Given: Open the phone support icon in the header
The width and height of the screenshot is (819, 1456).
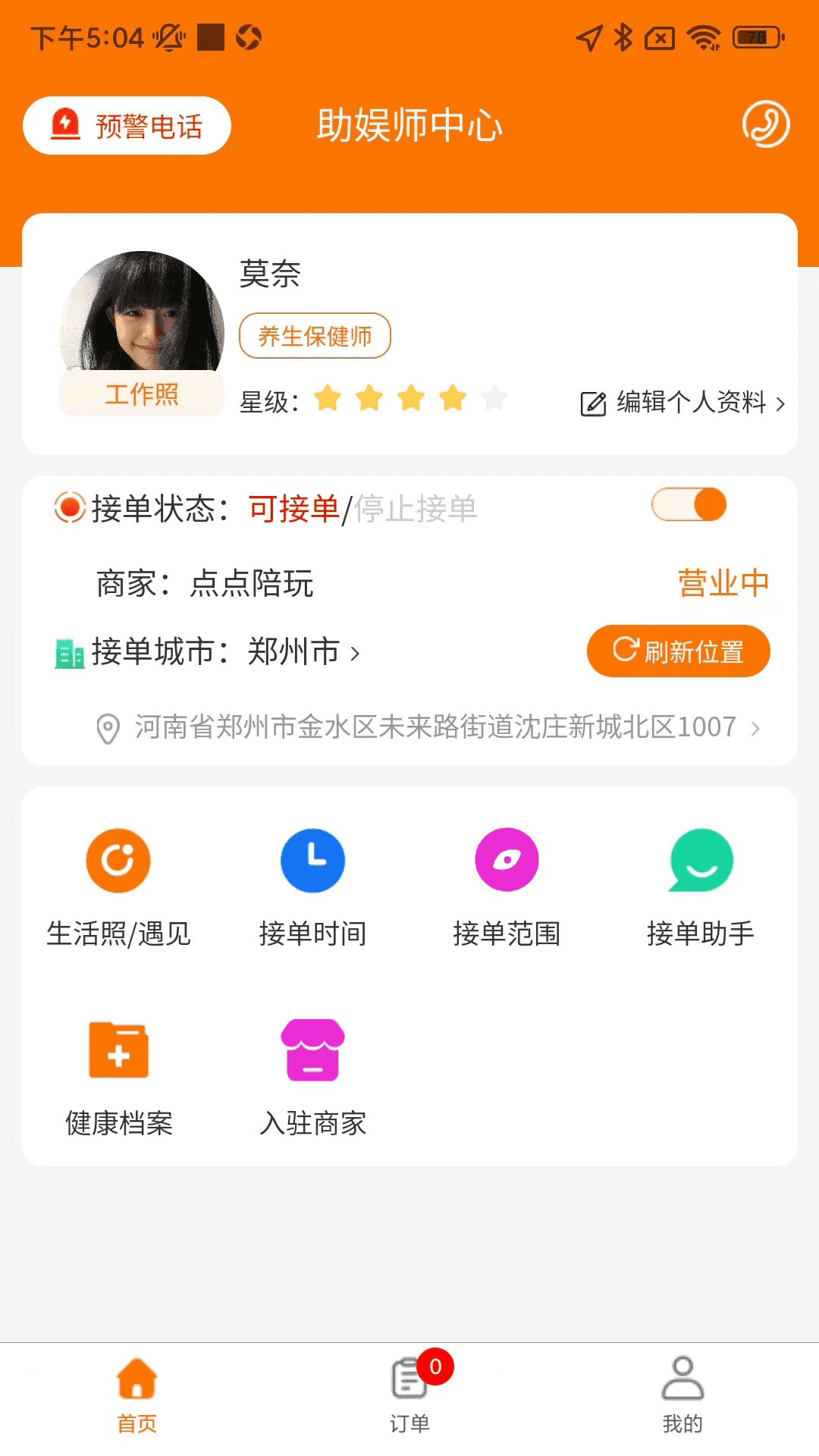Looking at the screenshot, I should [x=765, y=124].
